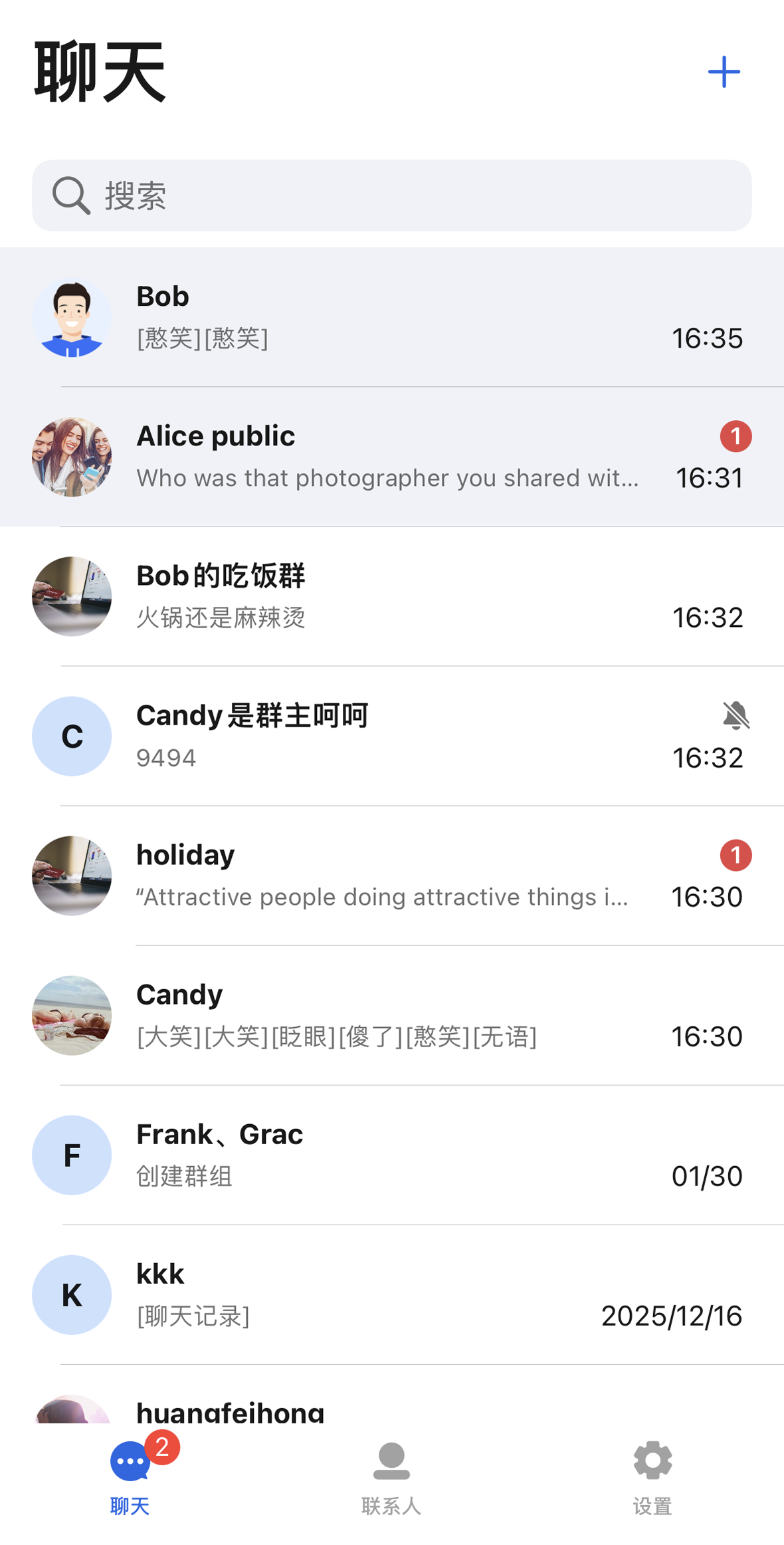
Task: Open the holiday chat thread
Action: (392, 876)
